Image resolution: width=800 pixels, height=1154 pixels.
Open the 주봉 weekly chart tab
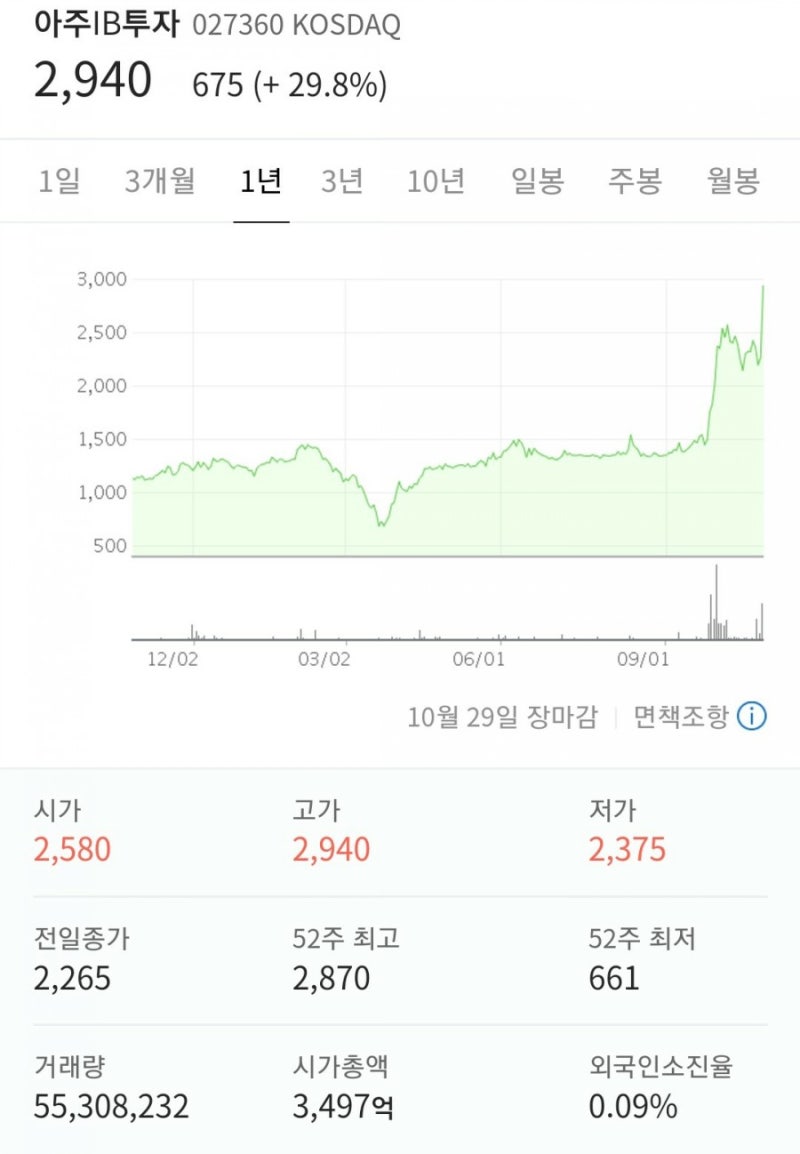coord(634,180)
